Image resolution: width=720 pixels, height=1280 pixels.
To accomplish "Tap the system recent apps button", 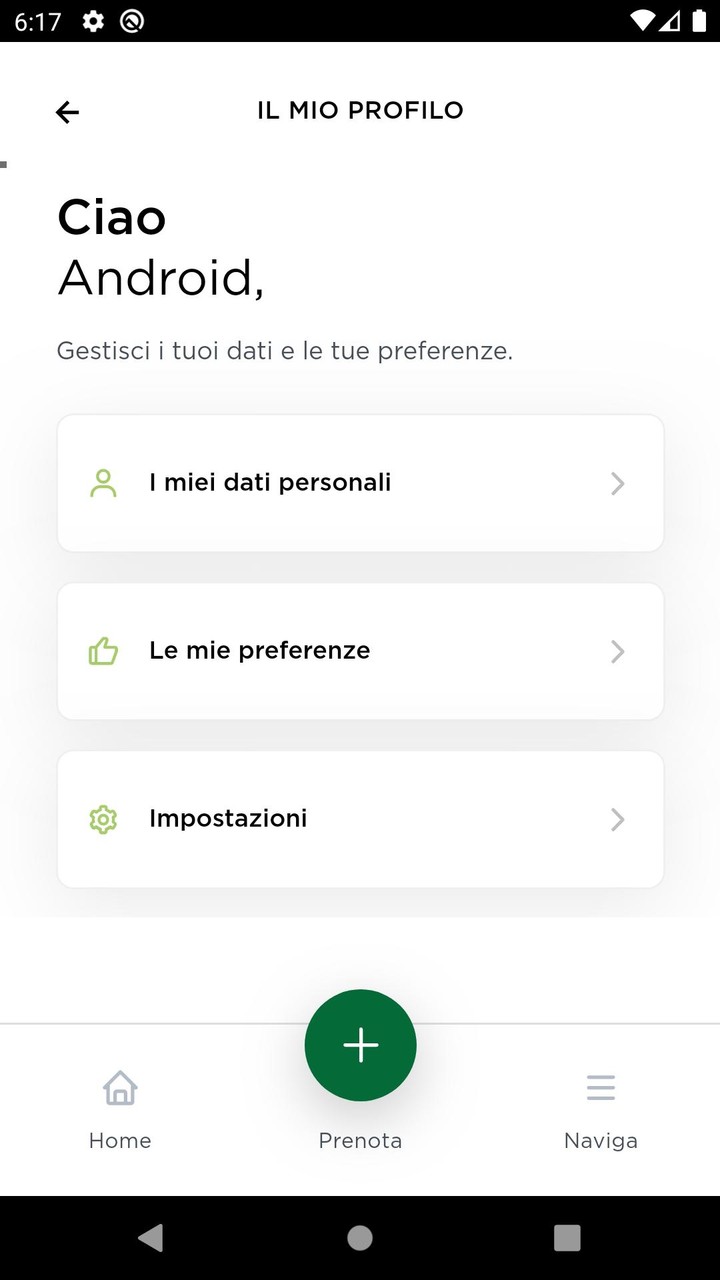I will (567, 1238).
